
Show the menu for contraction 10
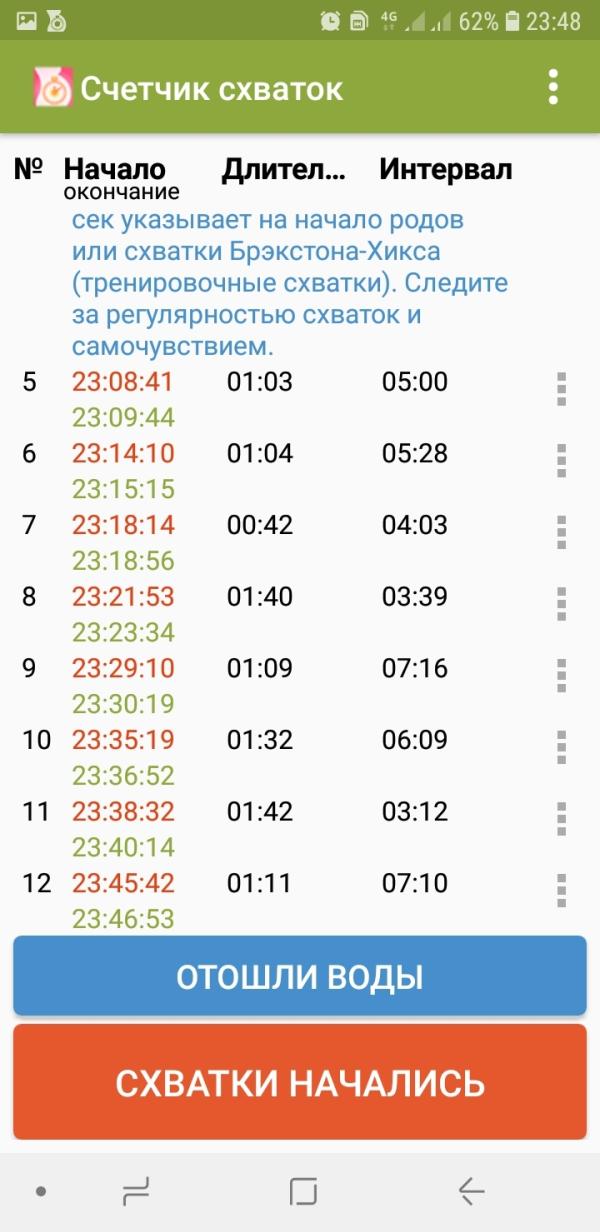(x=561, y=747)
